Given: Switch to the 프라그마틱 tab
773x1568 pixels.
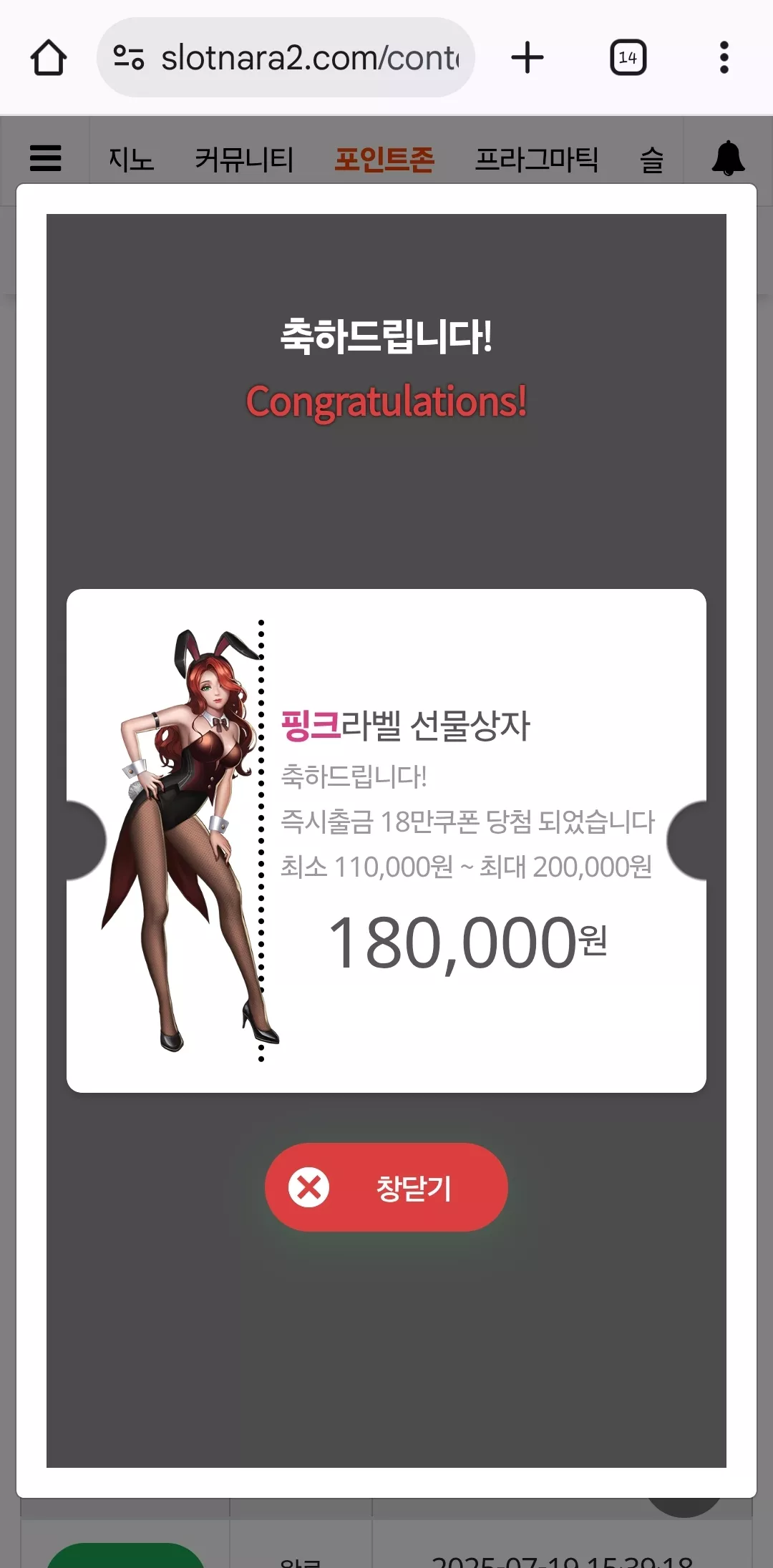Looking at the screenshot, I should [537, 159].
